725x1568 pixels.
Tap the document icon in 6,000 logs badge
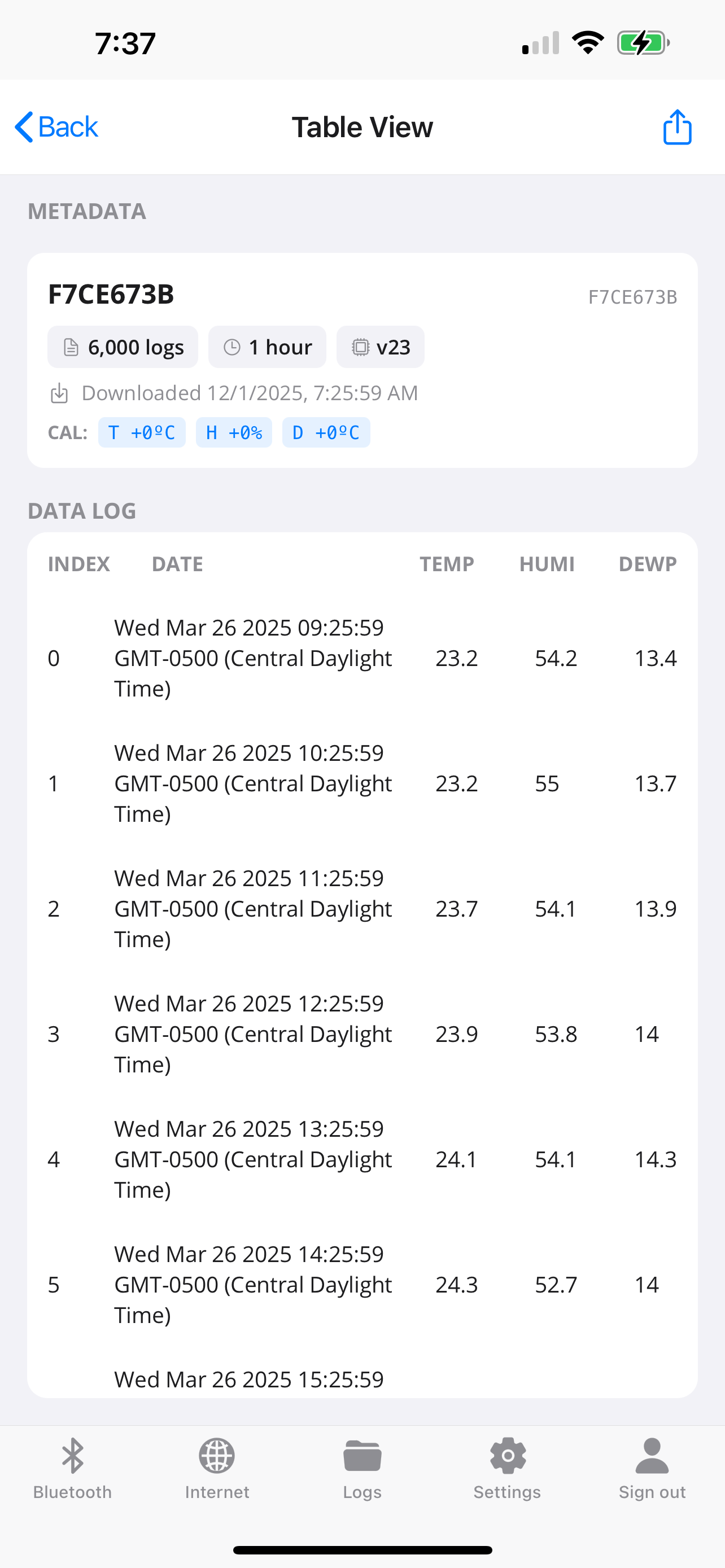(71, 347)
